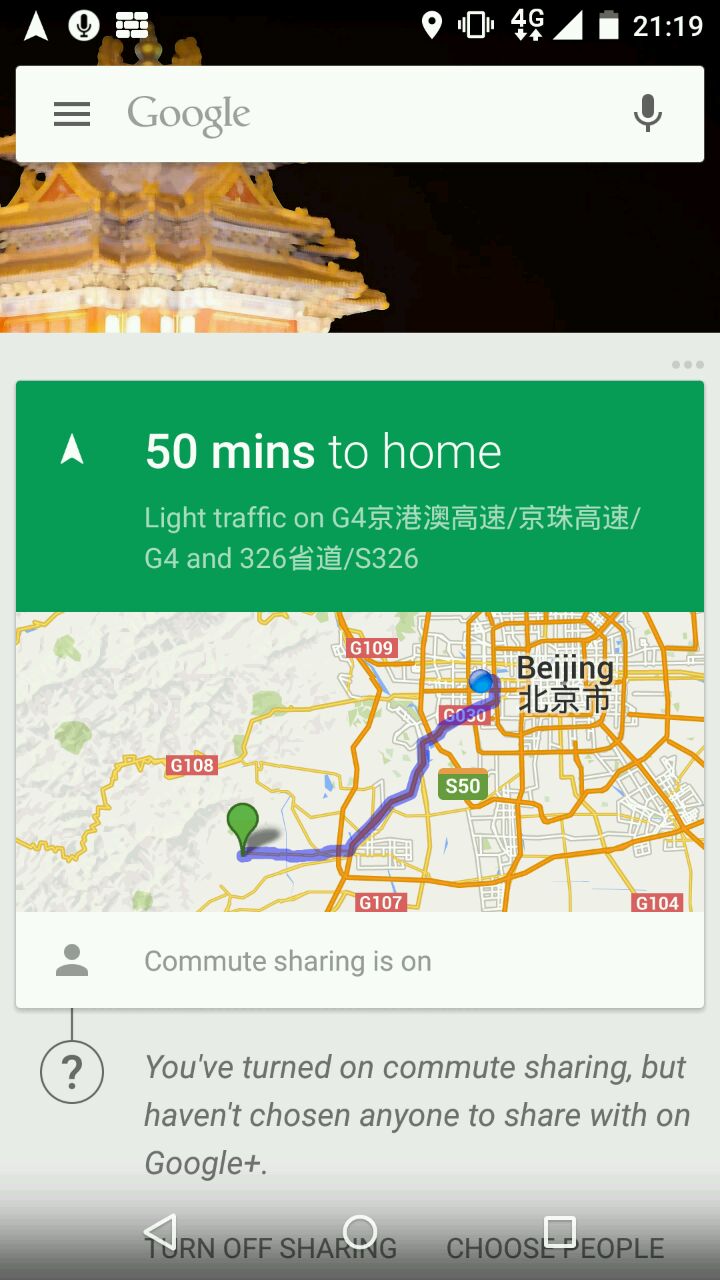The height and width of the screenshot is (1280, 720).
Task: Start navigation from the 50 mins to home header
Action: (x=360, y=496)
